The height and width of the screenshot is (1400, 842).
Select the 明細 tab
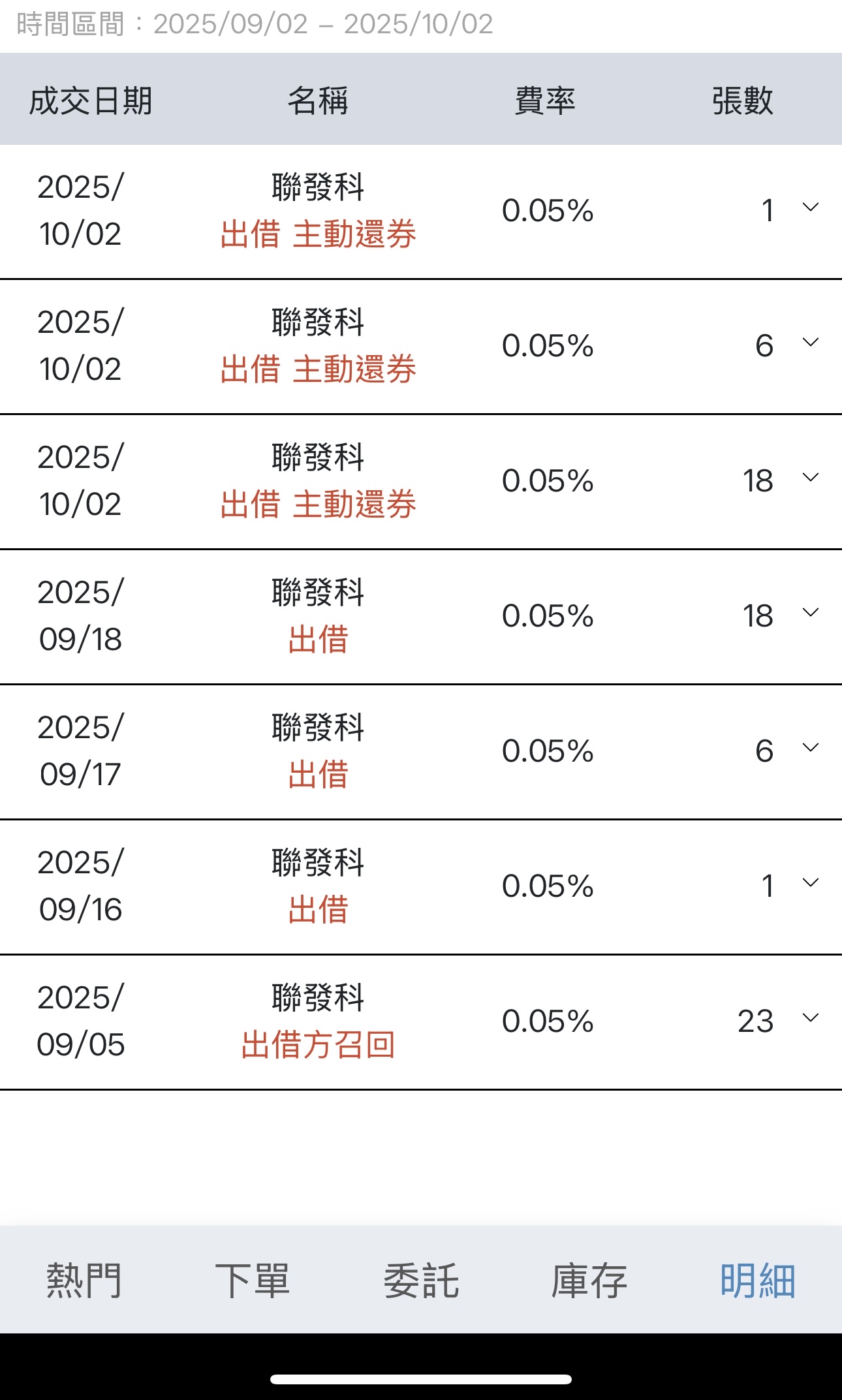tap(758, 1280)
